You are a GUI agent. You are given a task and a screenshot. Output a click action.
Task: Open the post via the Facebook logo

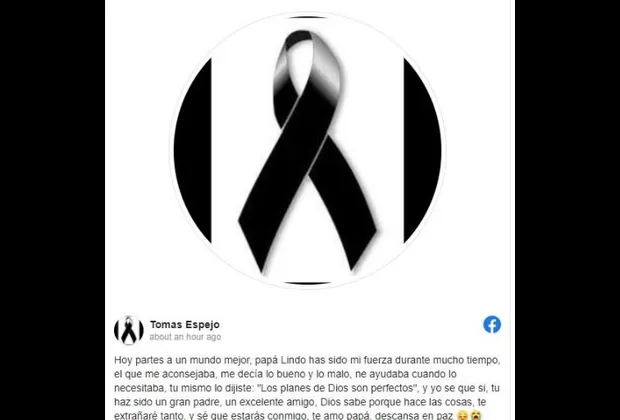pyautogui.click(x=492, y=324)
